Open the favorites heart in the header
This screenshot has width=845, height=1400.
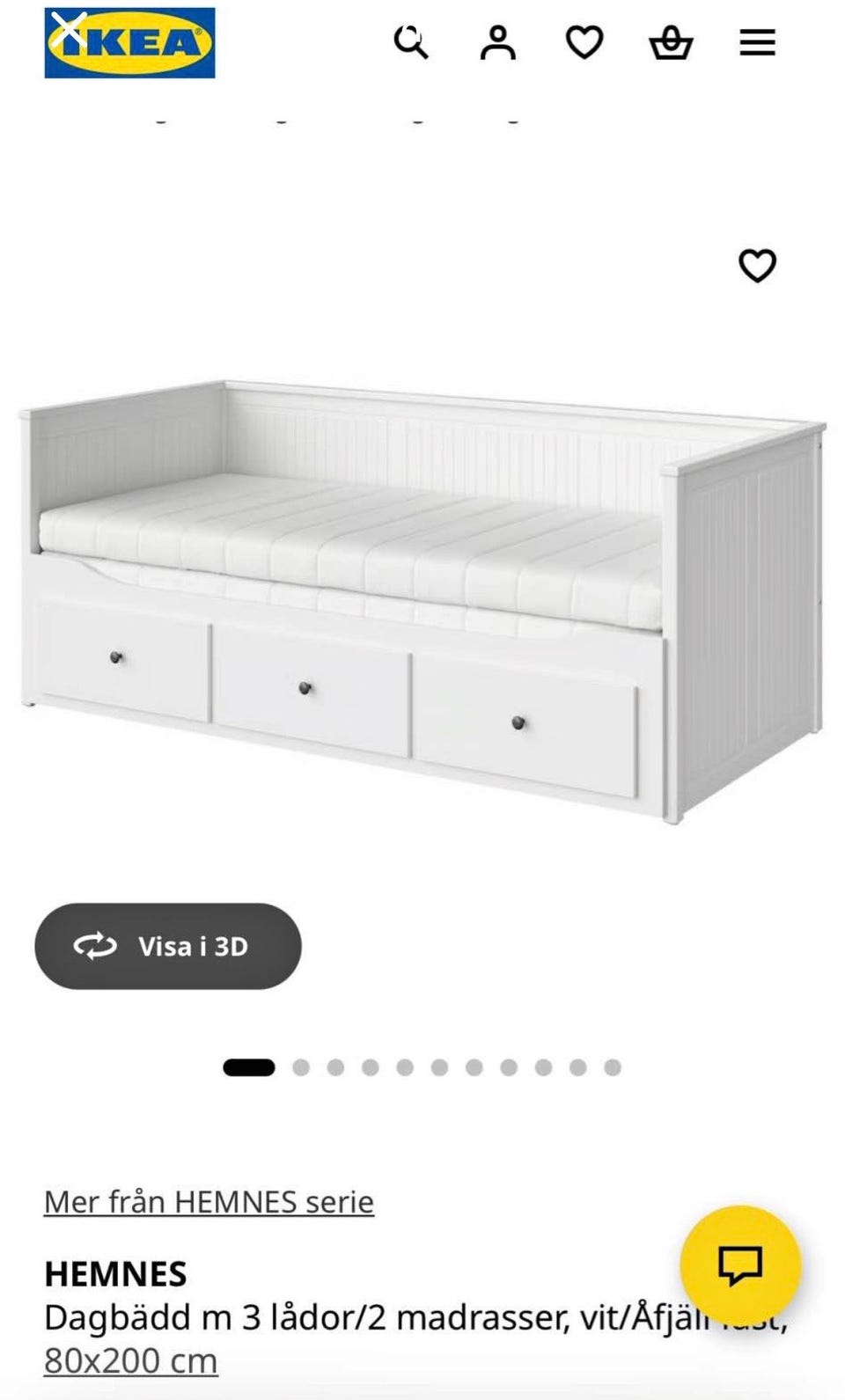click(x=584, y=42)
